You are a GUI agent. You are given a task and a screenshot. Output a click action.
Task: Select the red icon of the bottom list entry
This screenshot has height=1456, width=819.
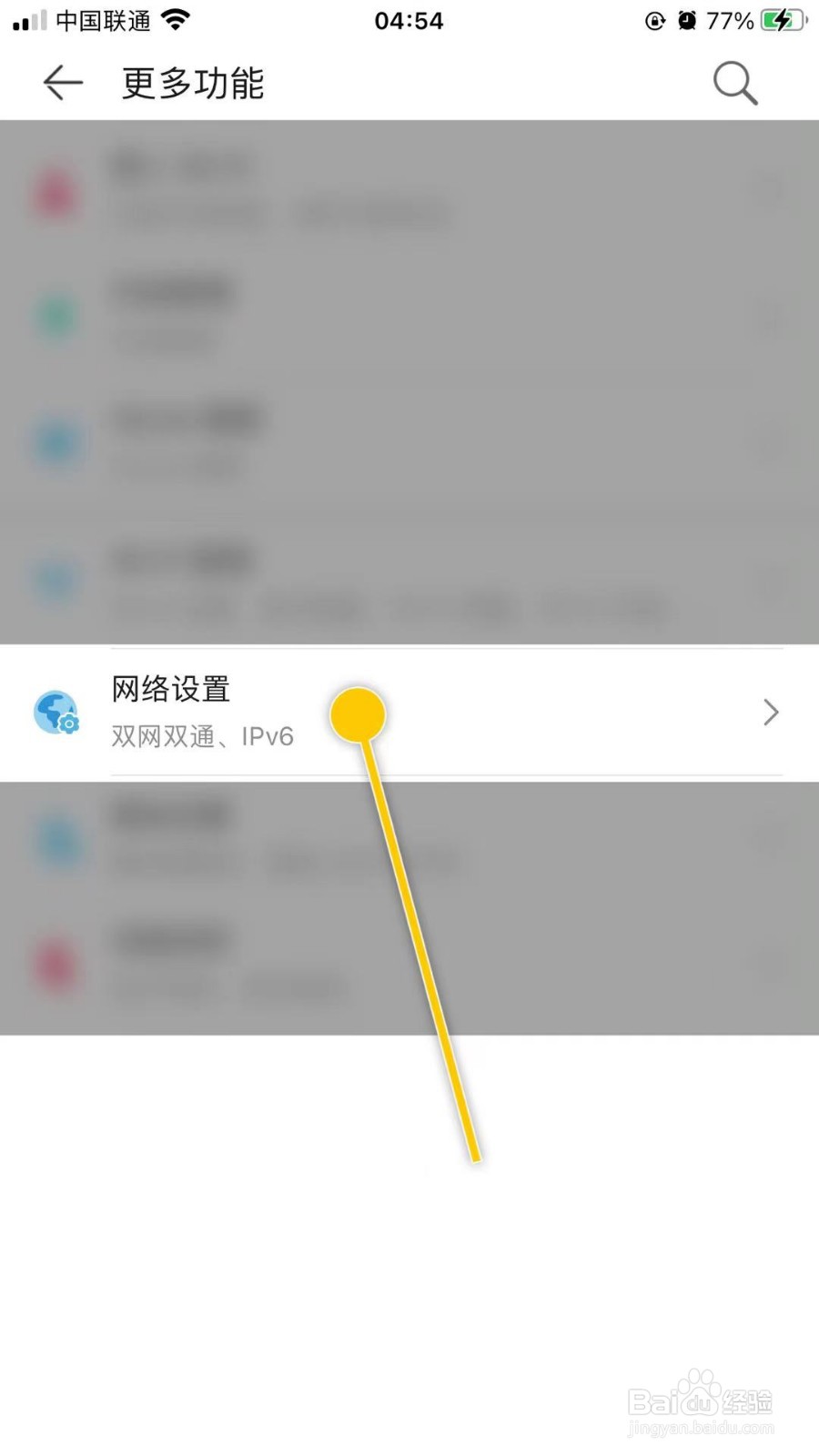pos(56,965)
